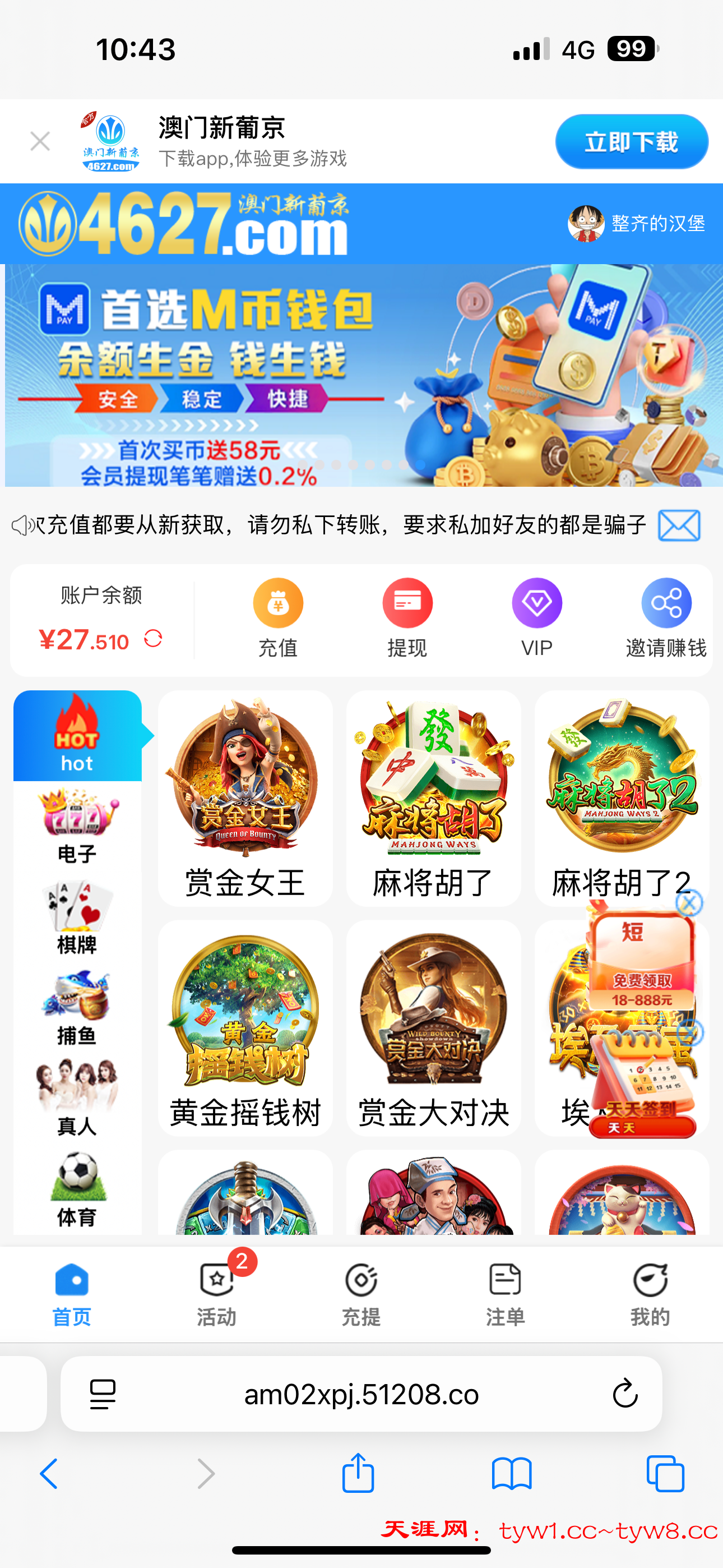Refresh the account balance

pyautogui.click(x=153, y=639)
